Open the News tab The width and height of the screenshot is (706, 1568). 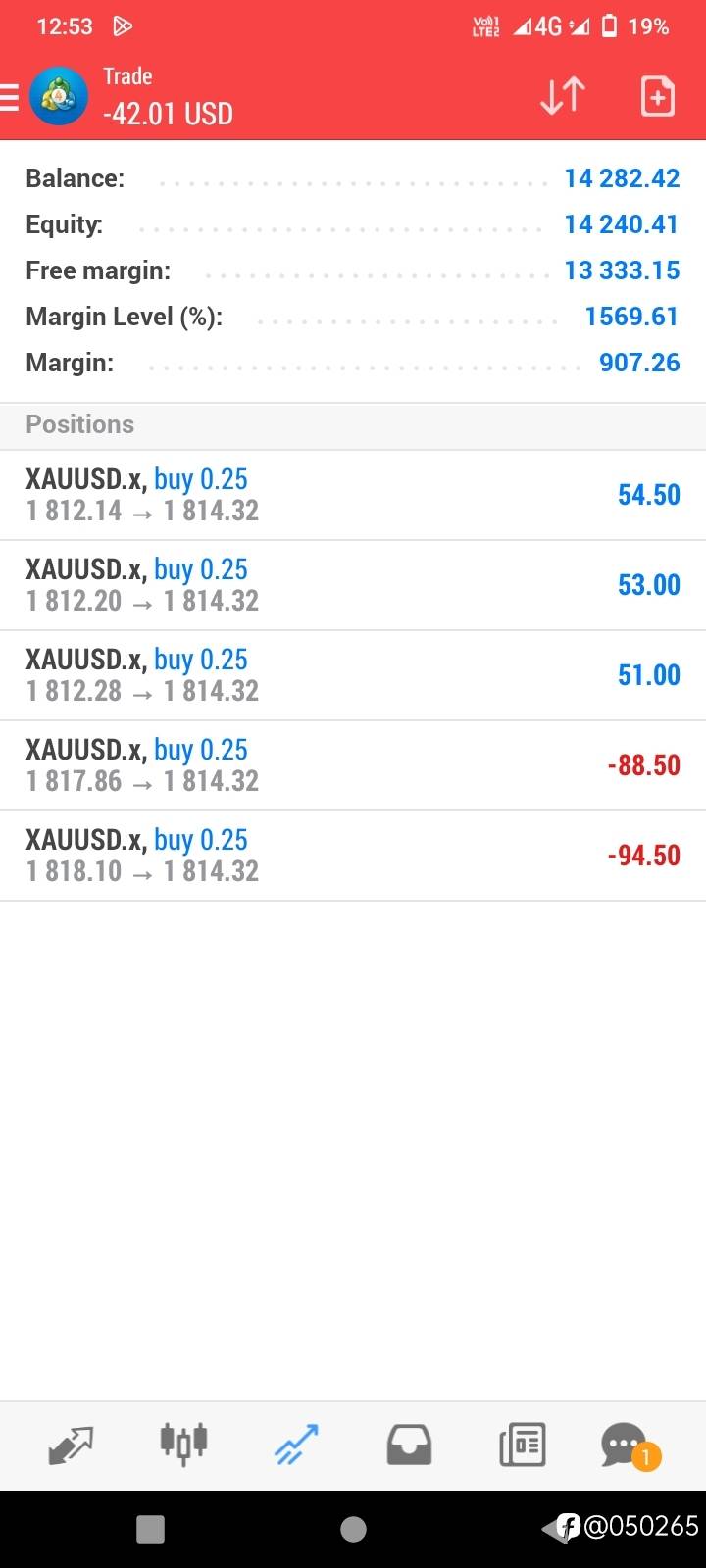(x=522, y=1445)
